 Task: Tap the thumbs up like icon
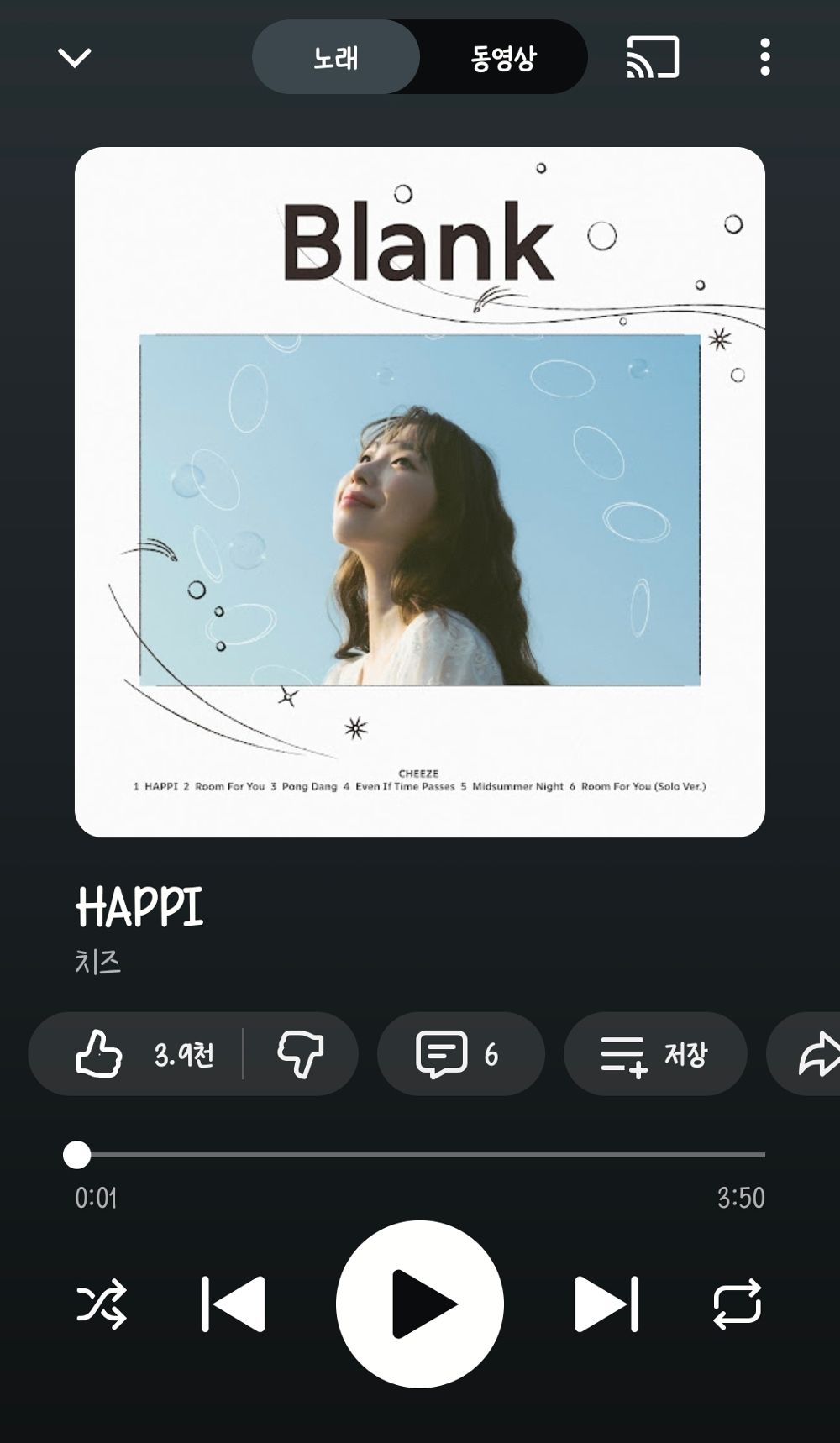coord(97,1053)
